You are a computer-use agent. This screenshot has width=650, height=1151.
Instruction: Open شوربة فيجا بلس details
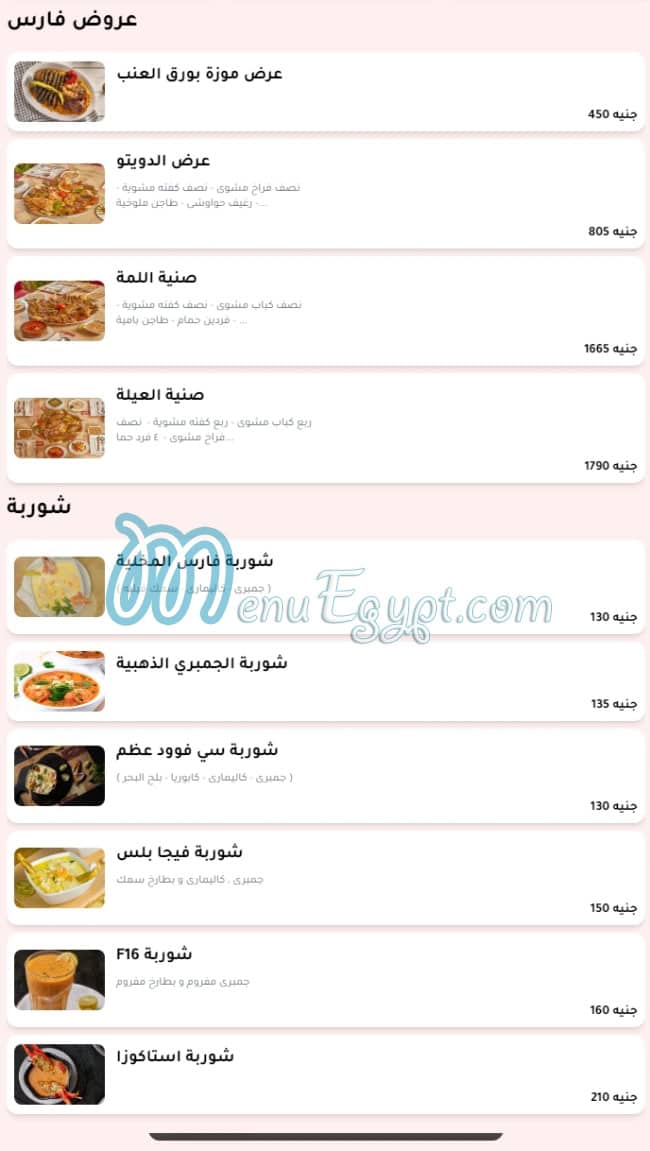click(x=325, y=878)
